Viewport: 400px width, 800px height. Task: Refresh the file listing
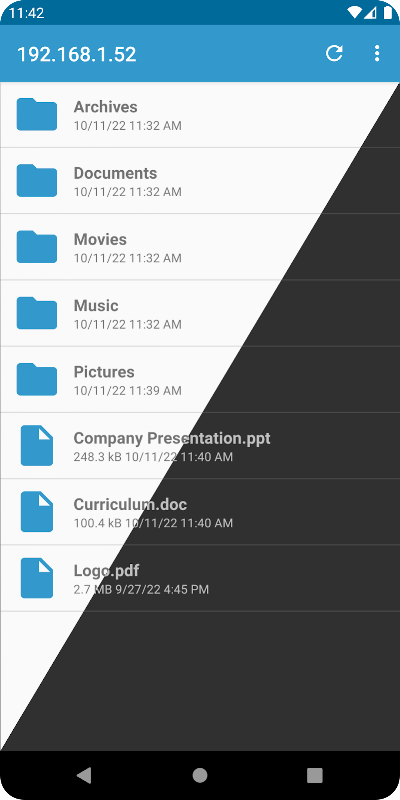tap(334, 53)
